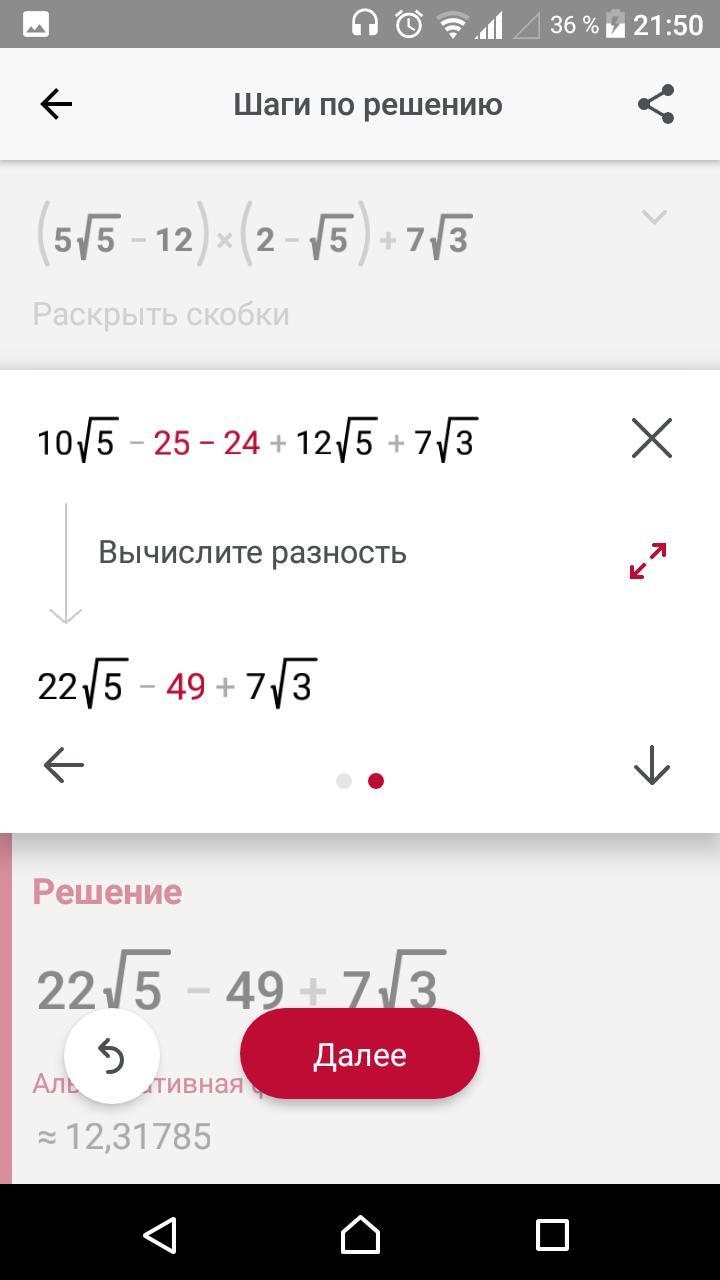The image size is (720, 1280).
Task: Tap the Далее button
Action: pos(360,1054)
